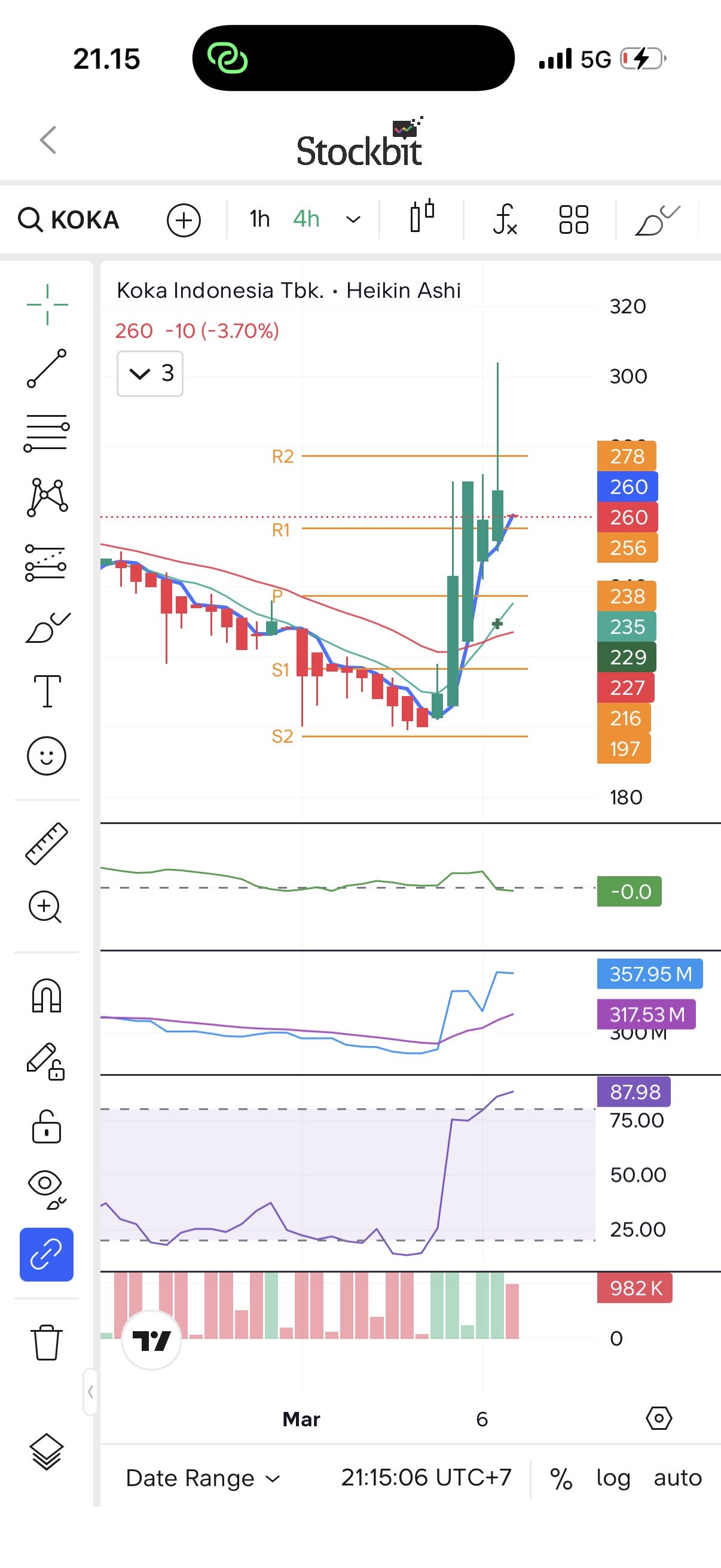Open the indicators fx menu
Screen dimensions: 721x1568
click(505, 219)
